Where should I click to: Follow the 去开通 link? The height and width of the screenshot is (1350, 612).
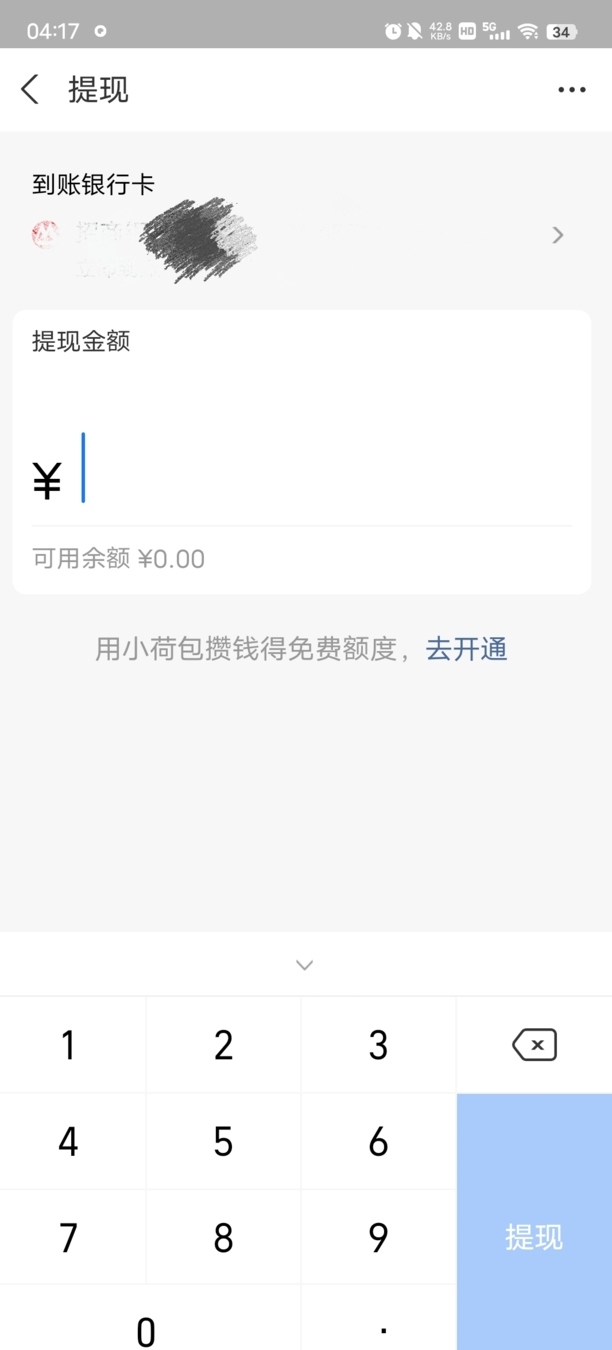click(466, 649)
